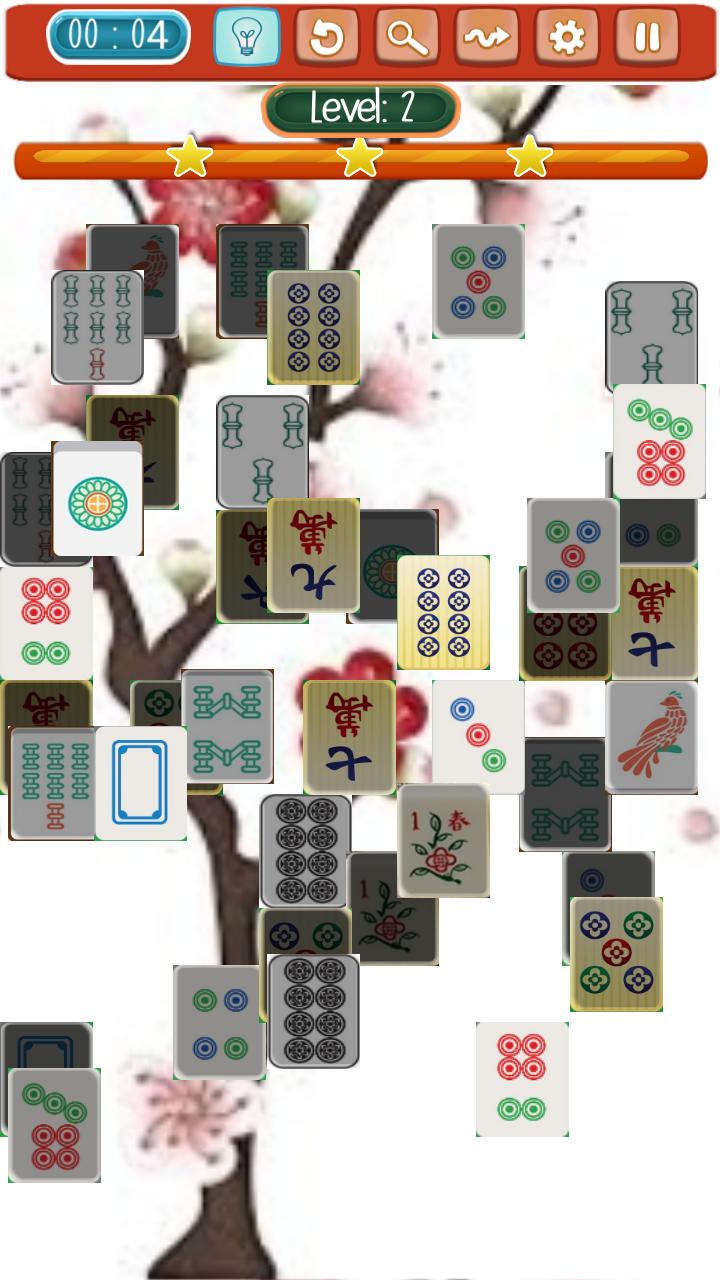Tap the magnifying glass button
Image resolution: width=720 pixels, height=1280 pixels.
point(407,37)
